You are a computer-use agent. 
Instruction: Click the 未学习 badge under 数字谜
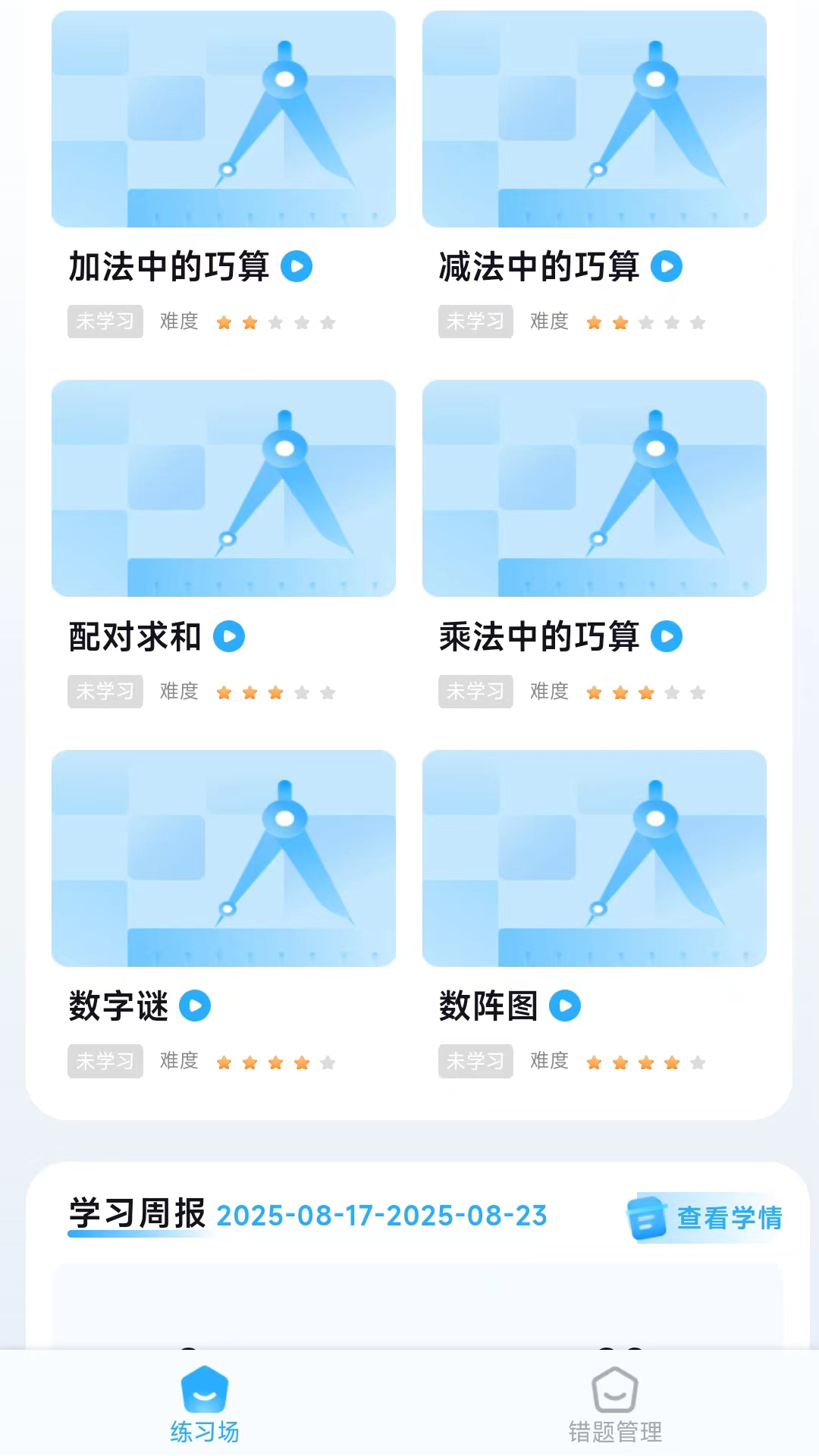tap(105, 1061)
